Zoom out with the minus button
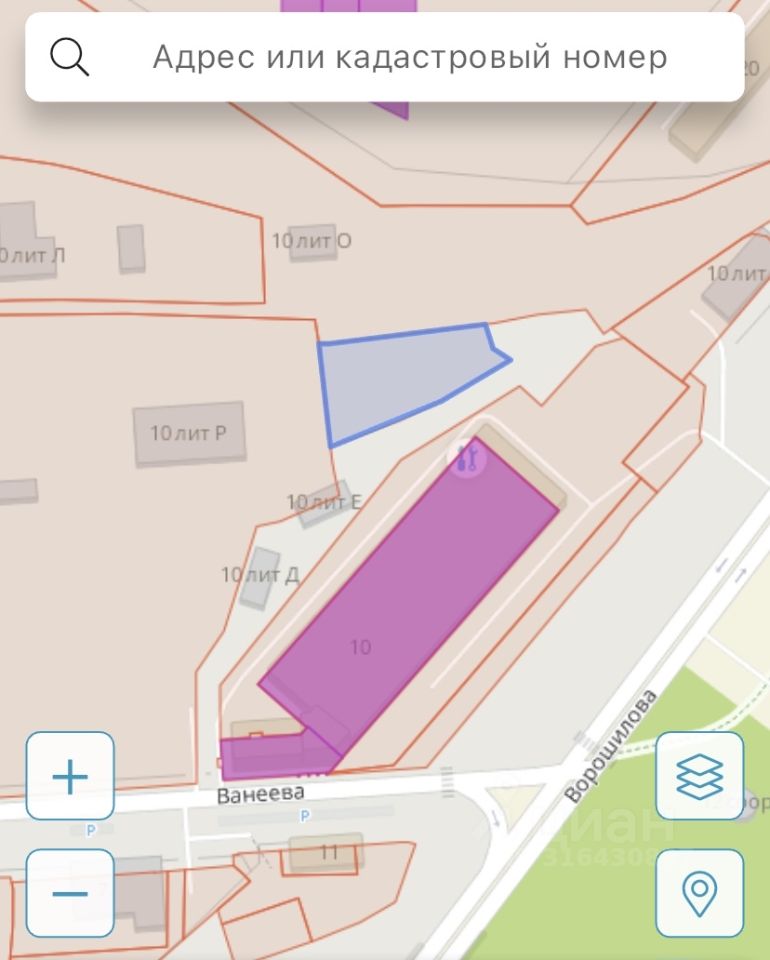The image size is (770, 960). pos(70,893)
